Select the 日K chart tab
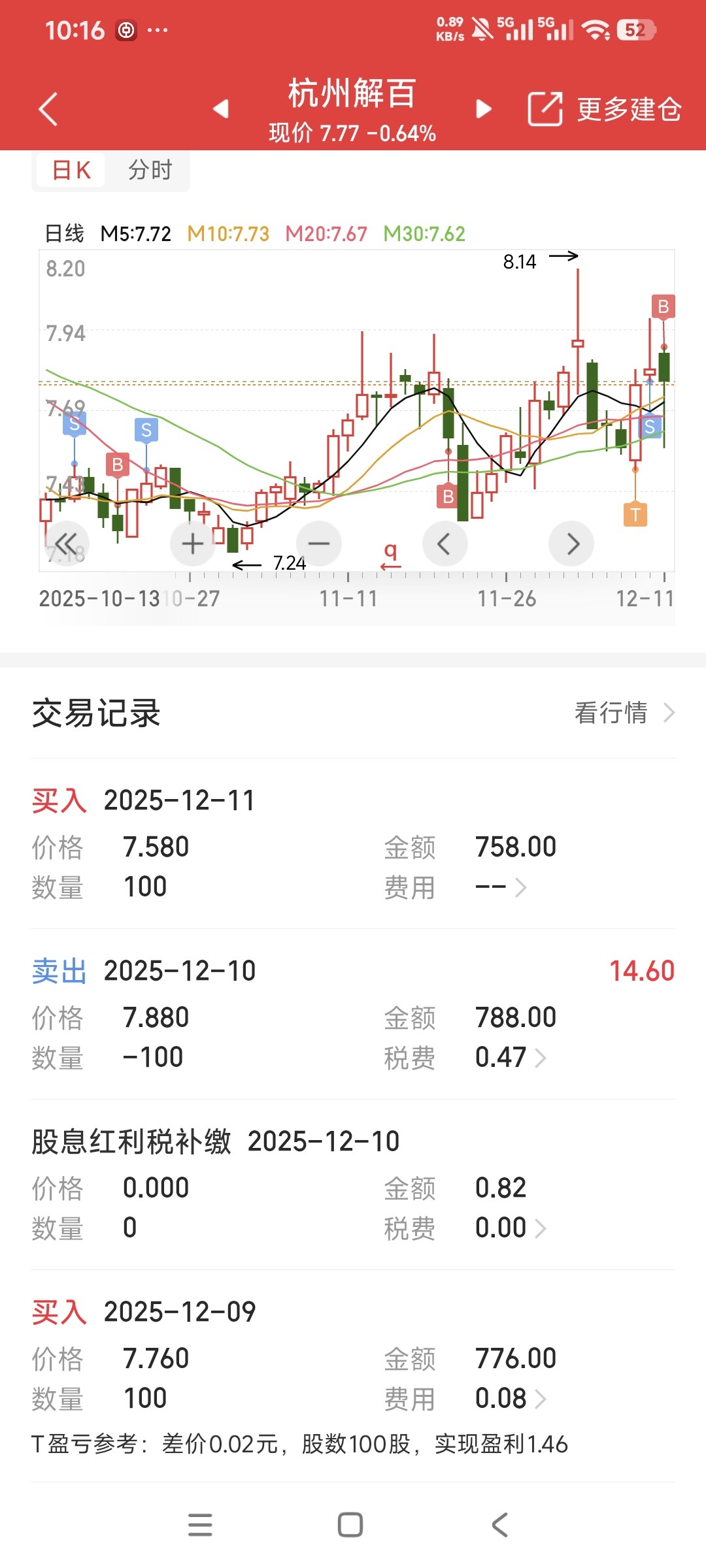 pyautogui.click(x=71, y=170)
